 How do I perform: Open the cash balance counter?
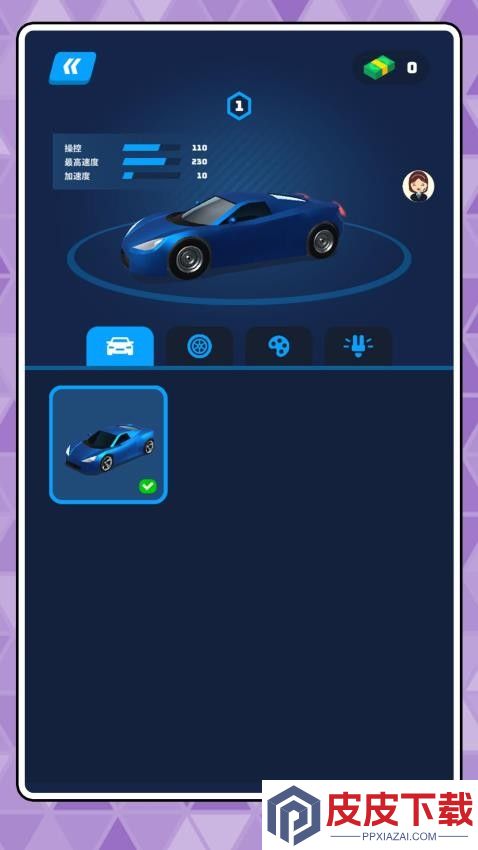click(x=391, y=68)
